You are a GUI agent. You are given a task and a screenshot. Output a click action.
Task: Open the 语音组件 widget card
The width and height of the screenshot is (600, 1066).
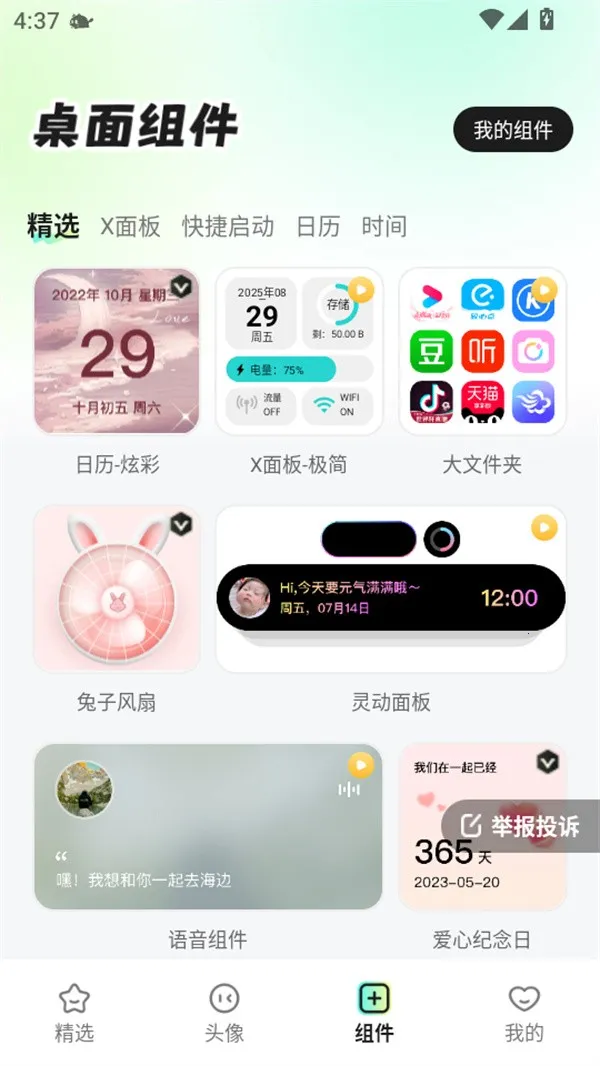point(208,826)
